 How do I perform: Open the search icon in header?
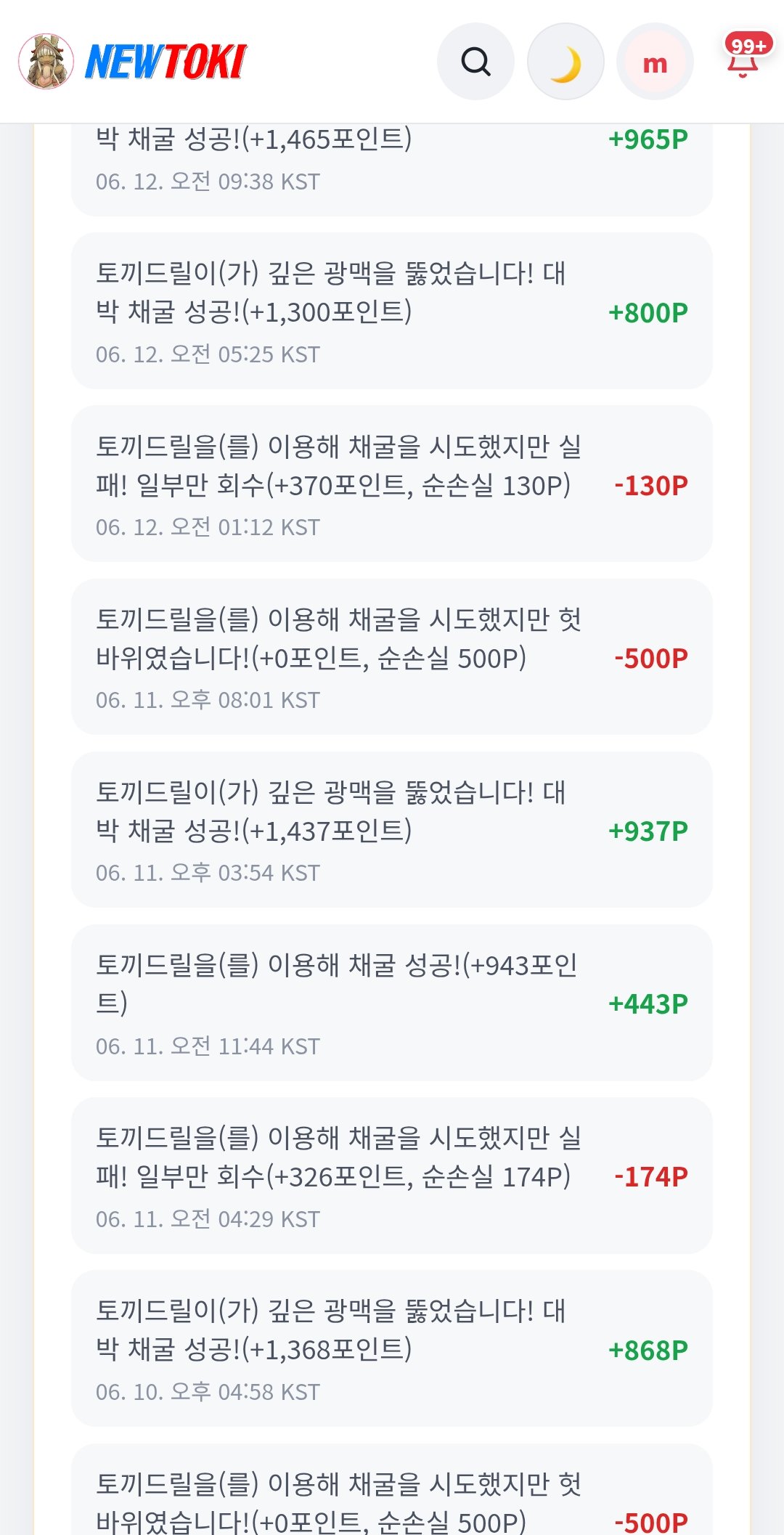475,62
